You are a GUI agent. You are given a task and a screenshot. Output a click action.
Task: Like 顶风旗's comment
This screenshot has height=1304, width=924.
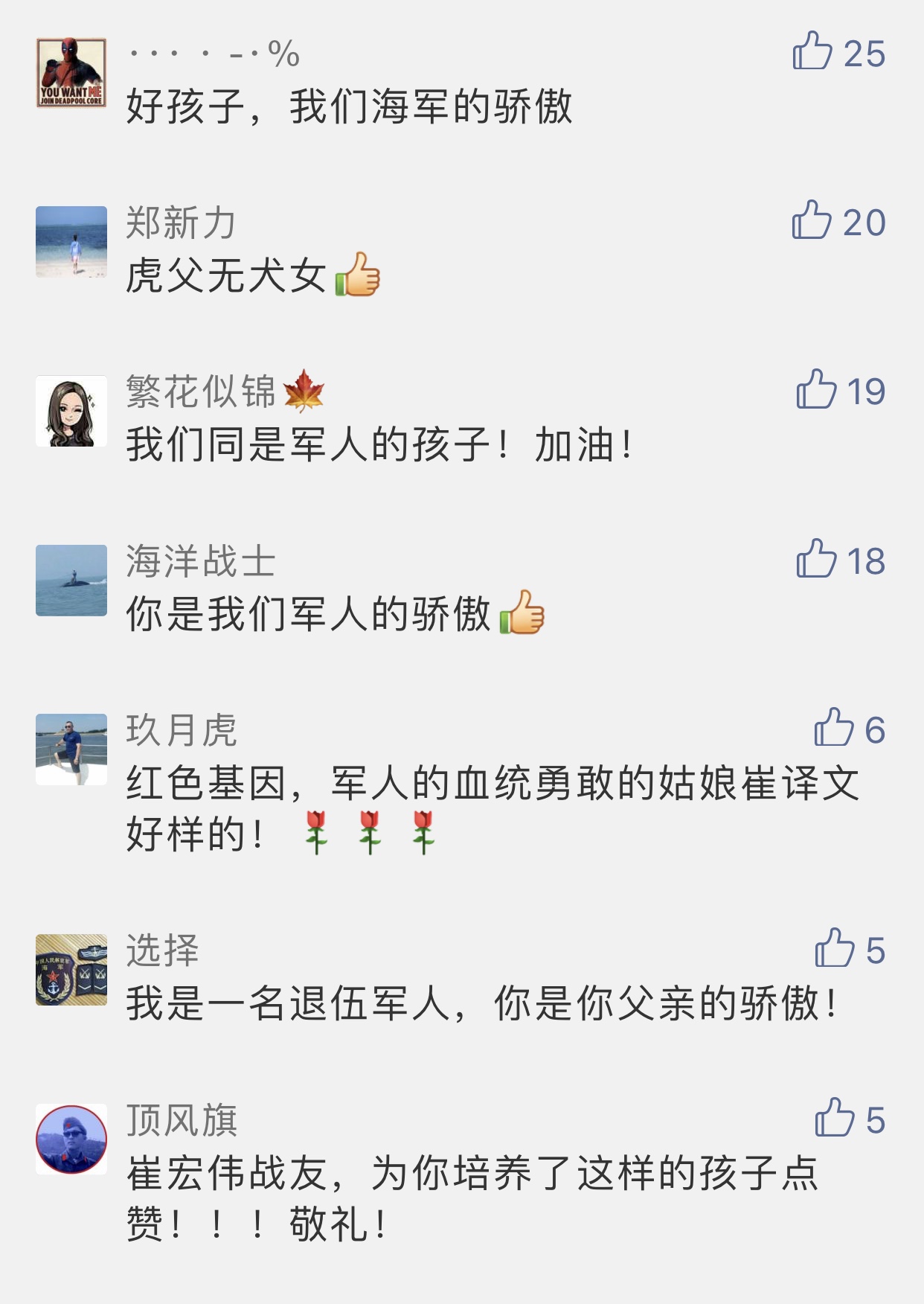(834, 1119)
